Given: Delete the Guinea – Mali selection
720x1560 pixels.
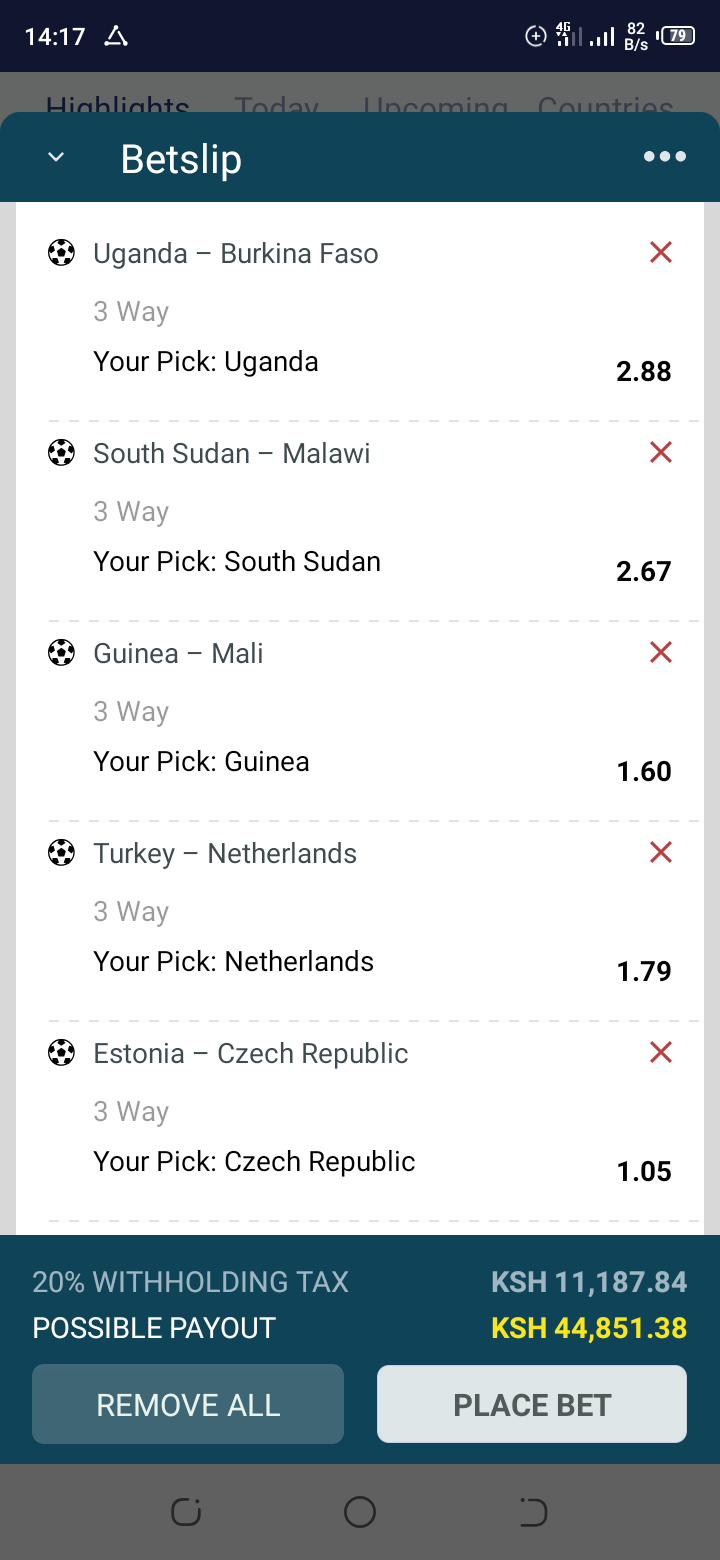Looking at the screenshot, I should click(660, 653).
